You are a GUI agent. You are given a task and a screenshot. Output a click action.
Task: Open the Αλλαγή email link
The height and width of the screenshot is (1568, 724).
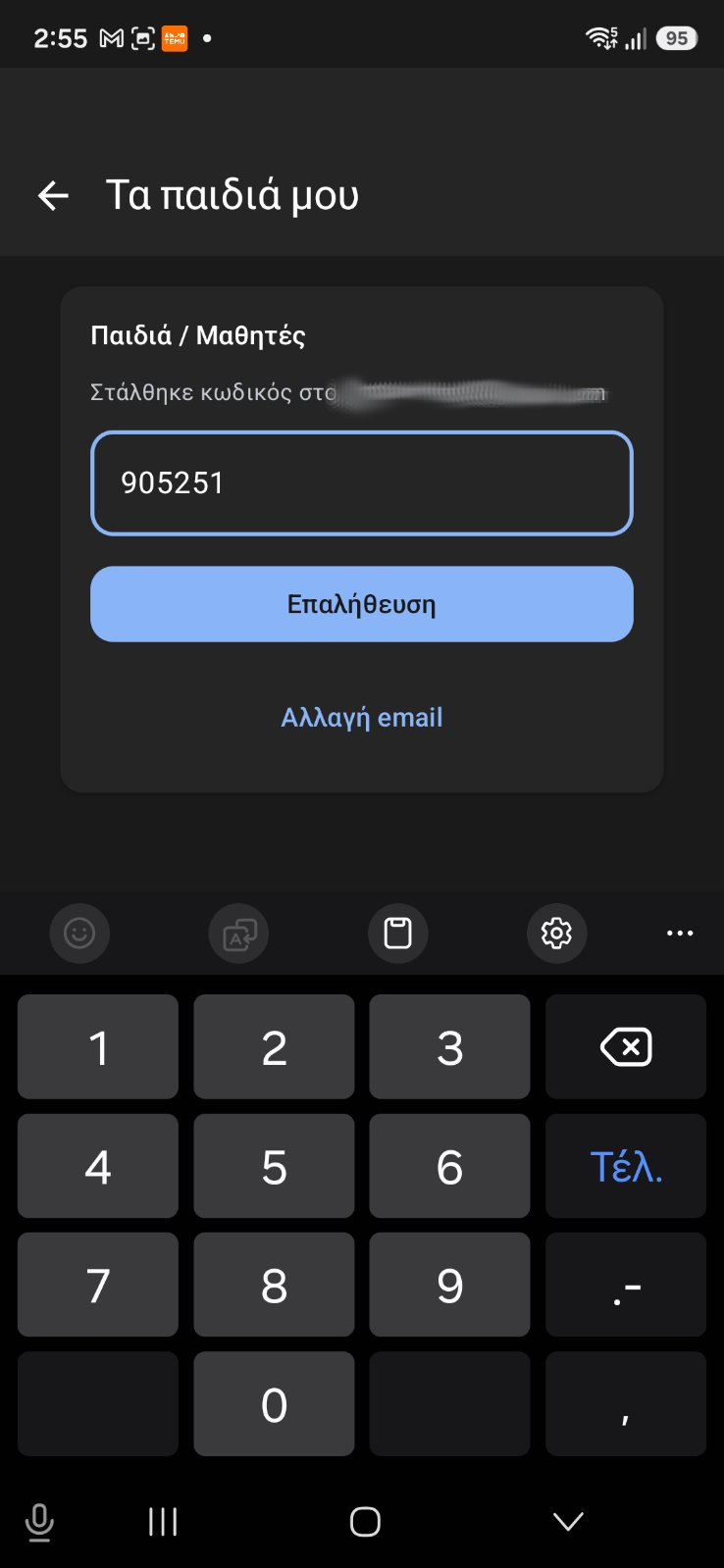point(362,718)
